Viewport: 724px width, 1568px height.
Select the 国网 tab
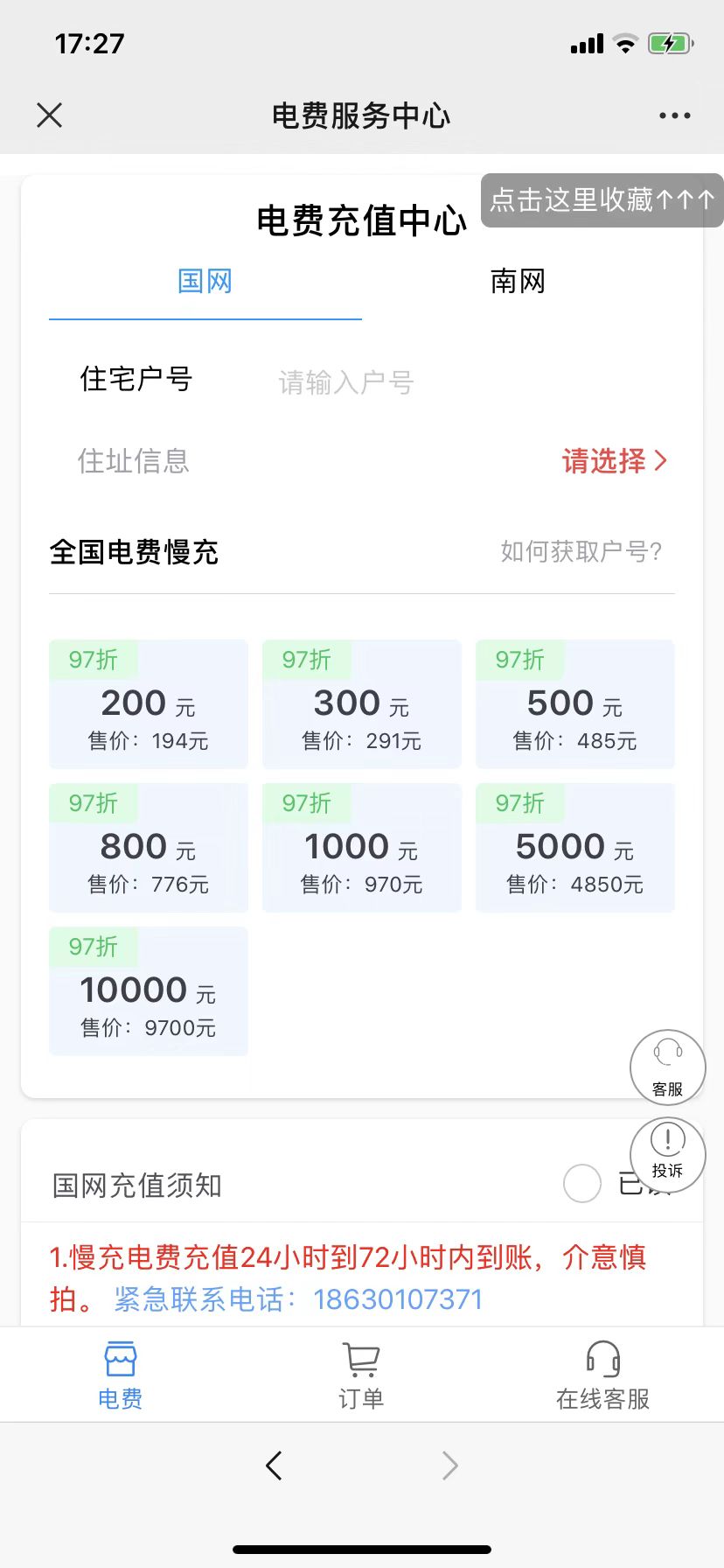click(x=205, y=282)
